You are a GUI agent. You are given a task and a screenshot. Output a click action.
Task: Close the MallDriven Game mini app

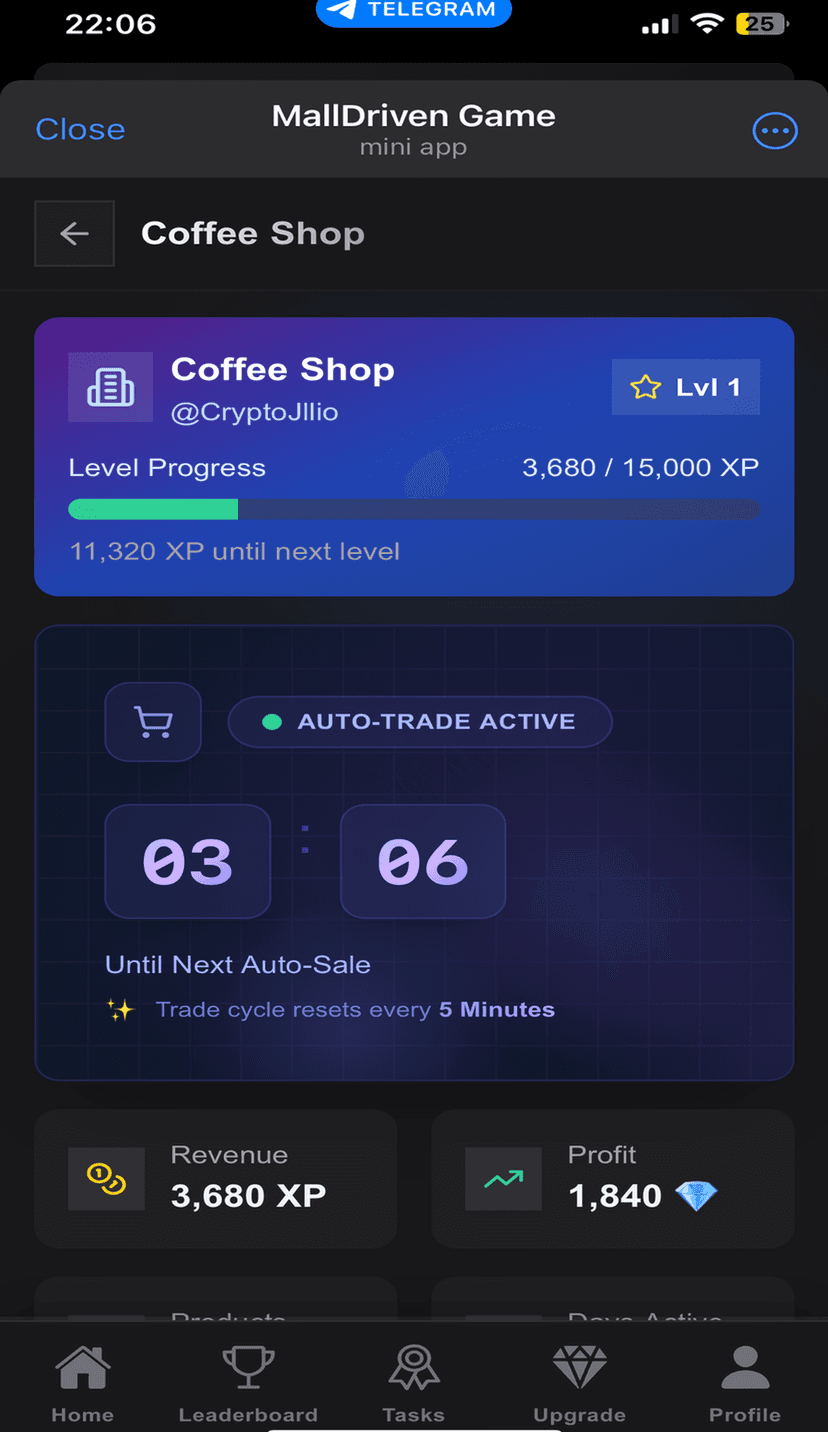(x=80, y=130)
